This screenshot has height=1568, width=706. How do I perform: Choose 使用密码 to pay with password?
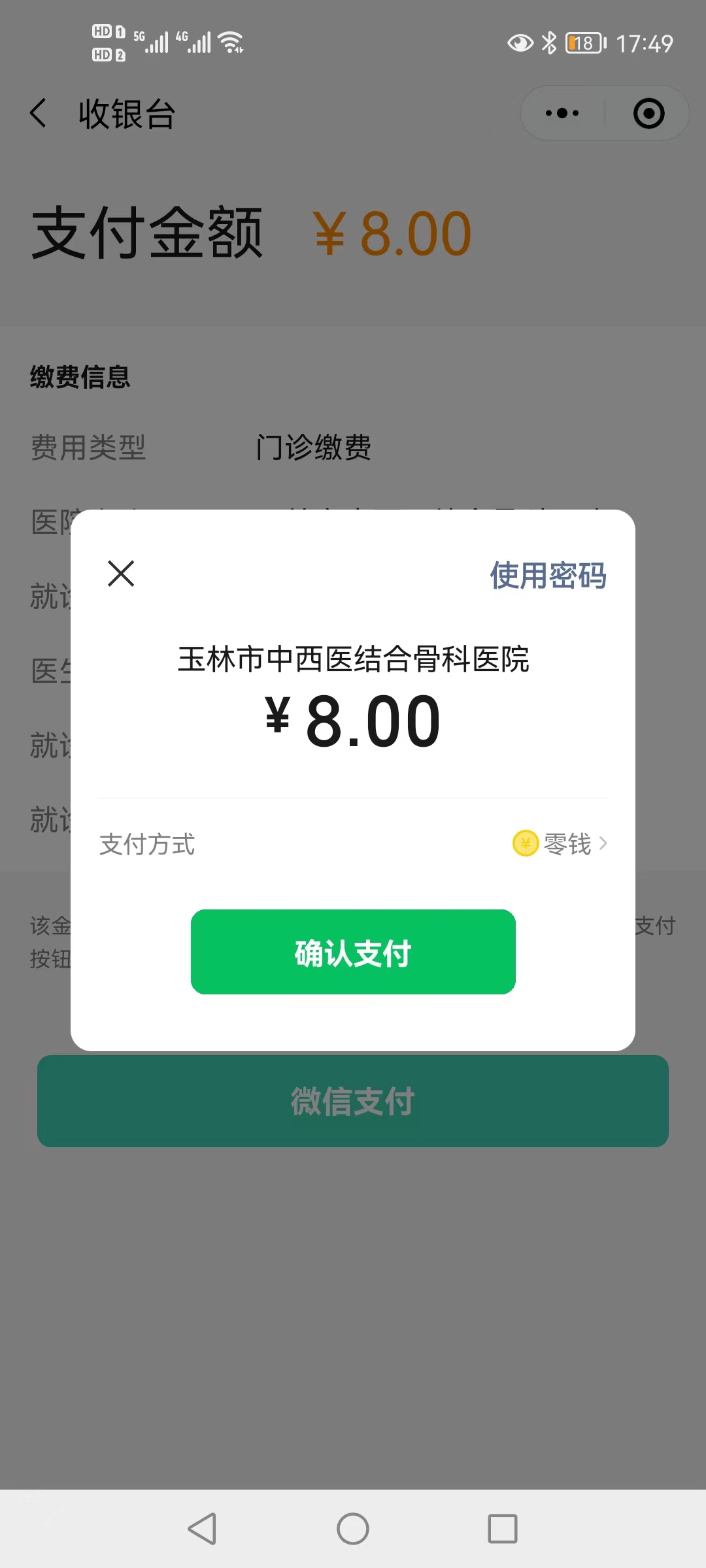point(548,576)
